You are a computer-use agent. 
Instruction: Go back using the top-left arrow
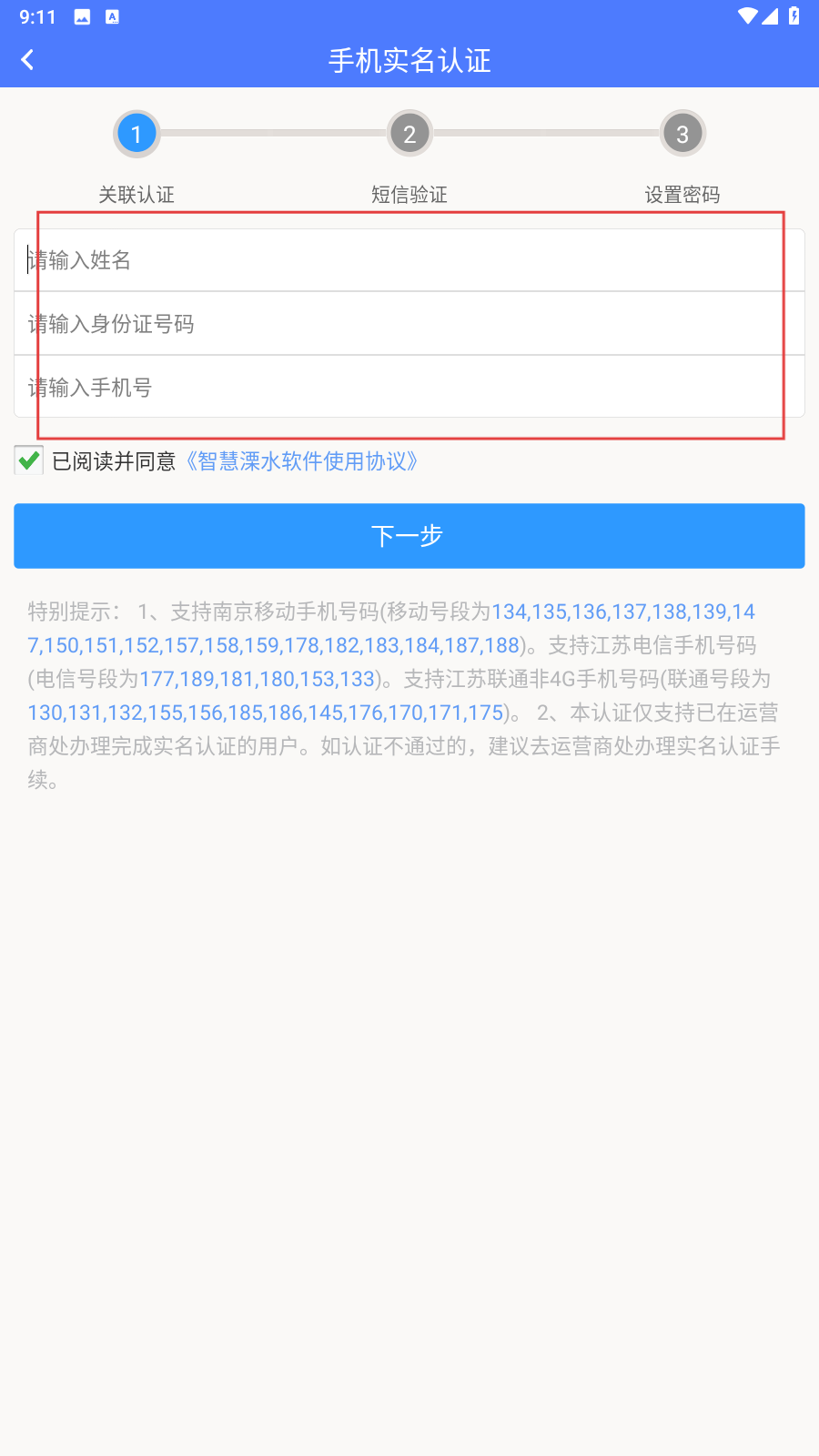point(27,60)
